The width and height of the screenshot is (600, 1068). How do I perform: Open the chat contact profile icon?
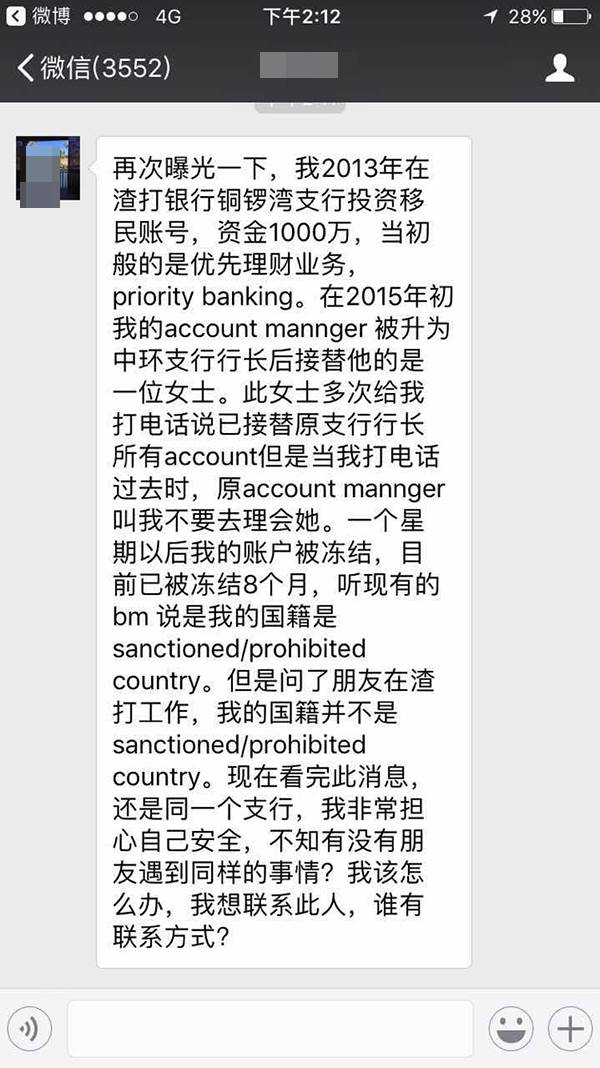pyautogui.click(x=559, y=68)
